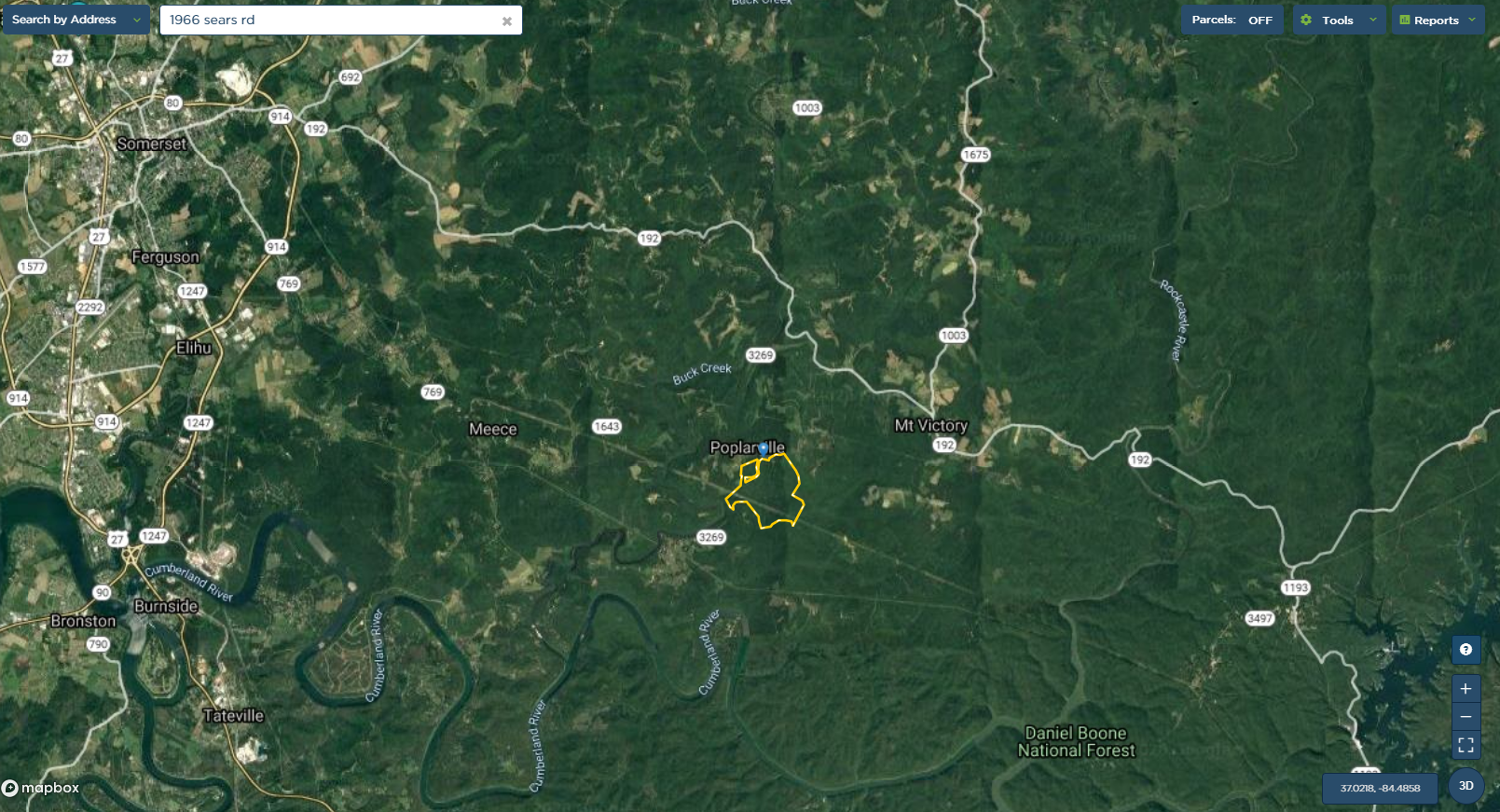Enter fullscreen map view
The height and width of the screenshot is (812, 1500).
pos(1466,745)
